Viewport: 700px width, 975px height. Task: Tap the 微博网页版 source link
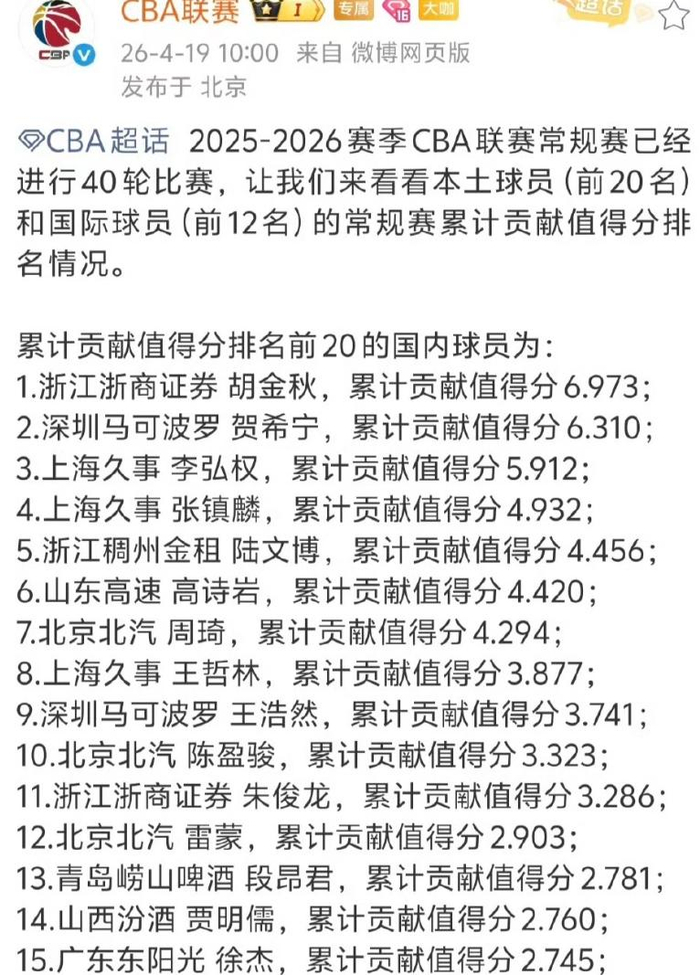click(411, 53)
